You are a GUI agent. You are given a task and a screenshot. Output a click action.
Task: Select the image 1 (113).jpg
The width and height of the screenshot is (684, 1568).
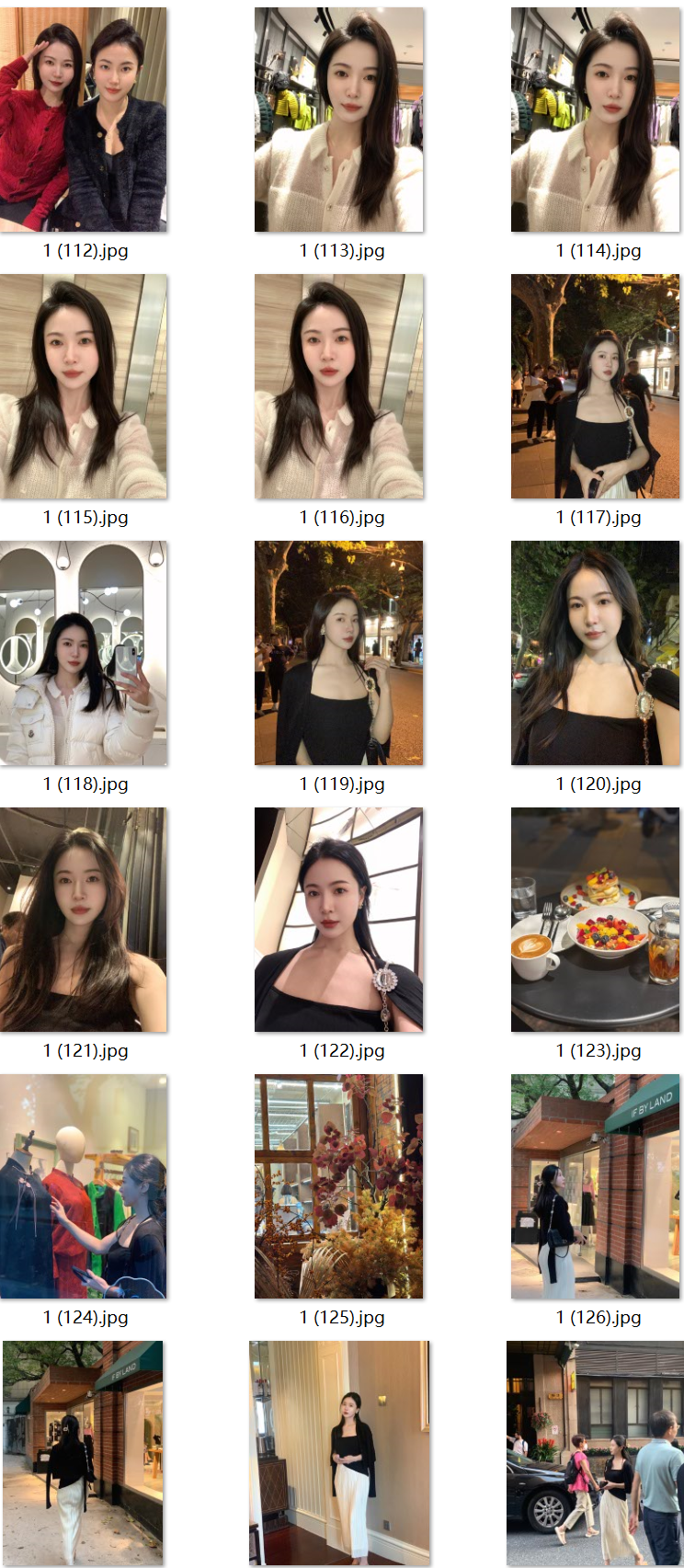339,120
